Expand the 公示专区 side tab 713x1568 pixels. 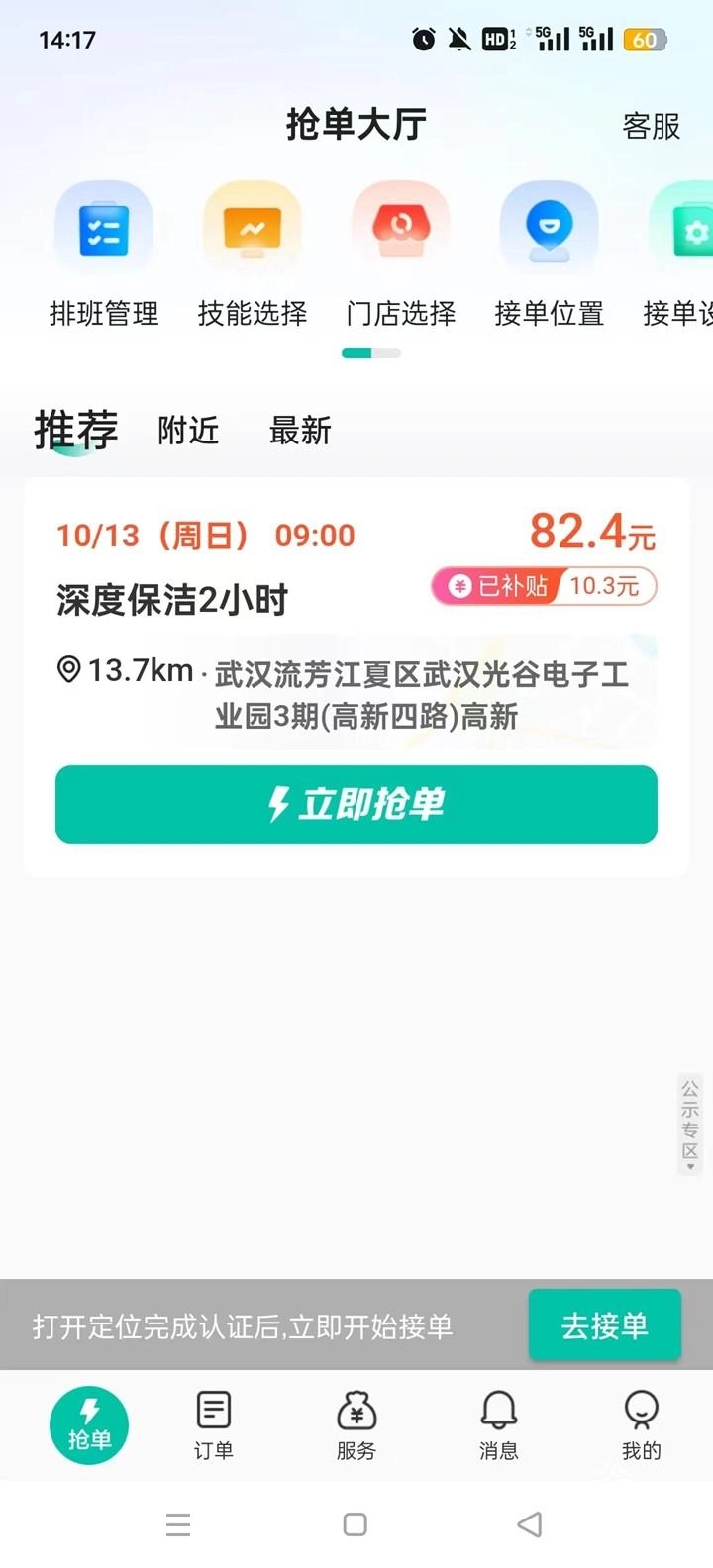(690, 1125)
